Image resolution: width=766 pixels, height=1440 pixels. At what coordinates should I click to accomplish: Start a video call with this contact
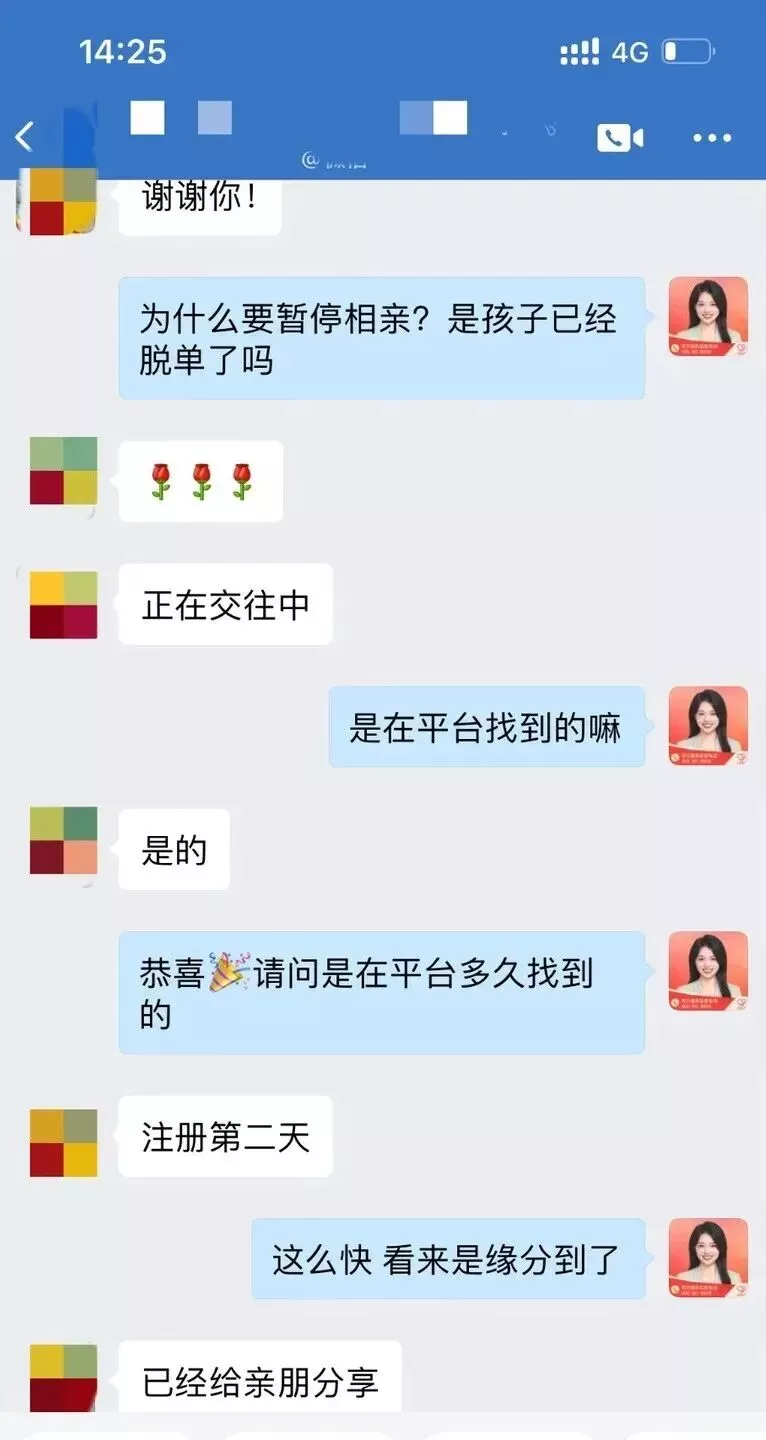[620, 137]
